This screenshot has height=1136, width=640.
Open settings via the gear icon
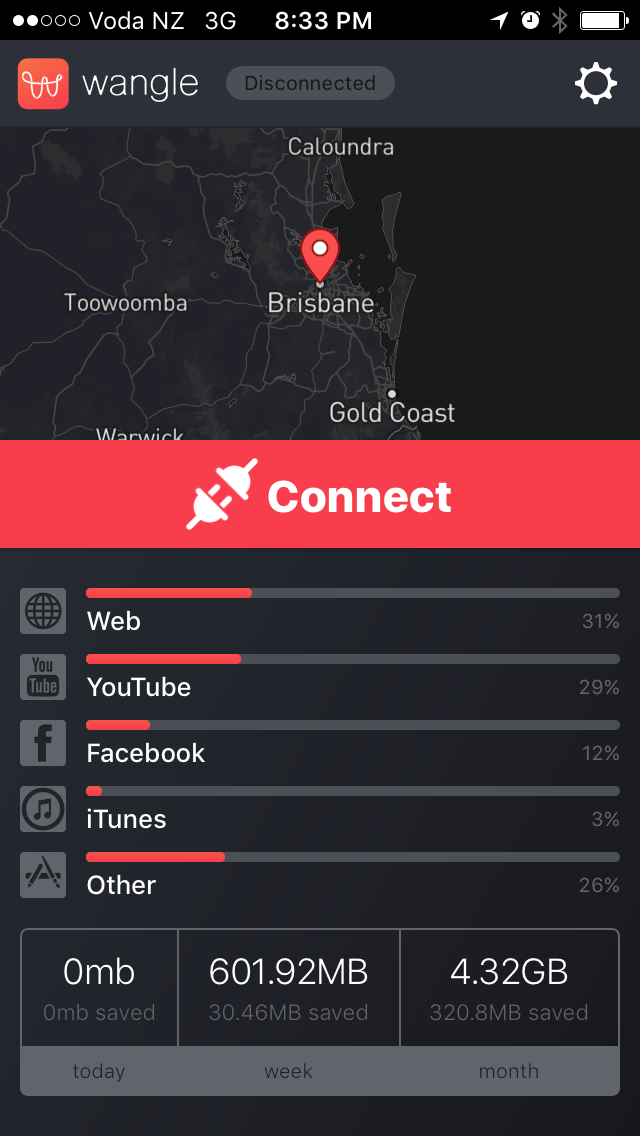click(x=596, y=84)
